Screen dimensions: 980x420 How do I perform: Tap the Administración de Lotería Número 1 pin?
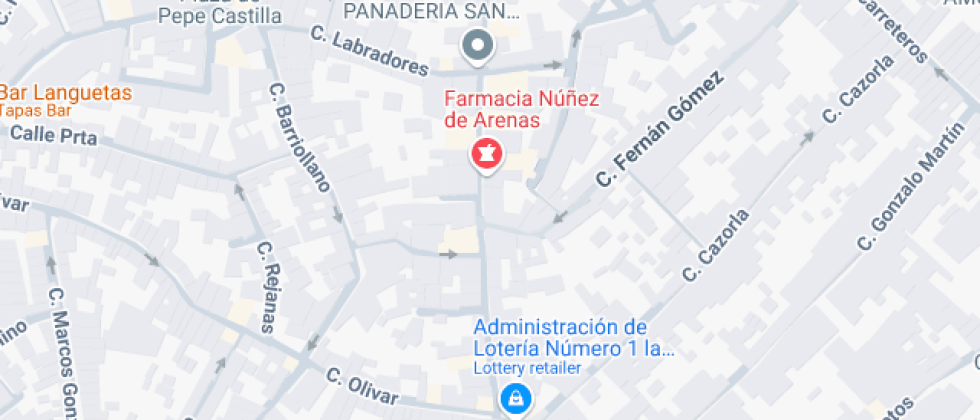pos(515,400)
